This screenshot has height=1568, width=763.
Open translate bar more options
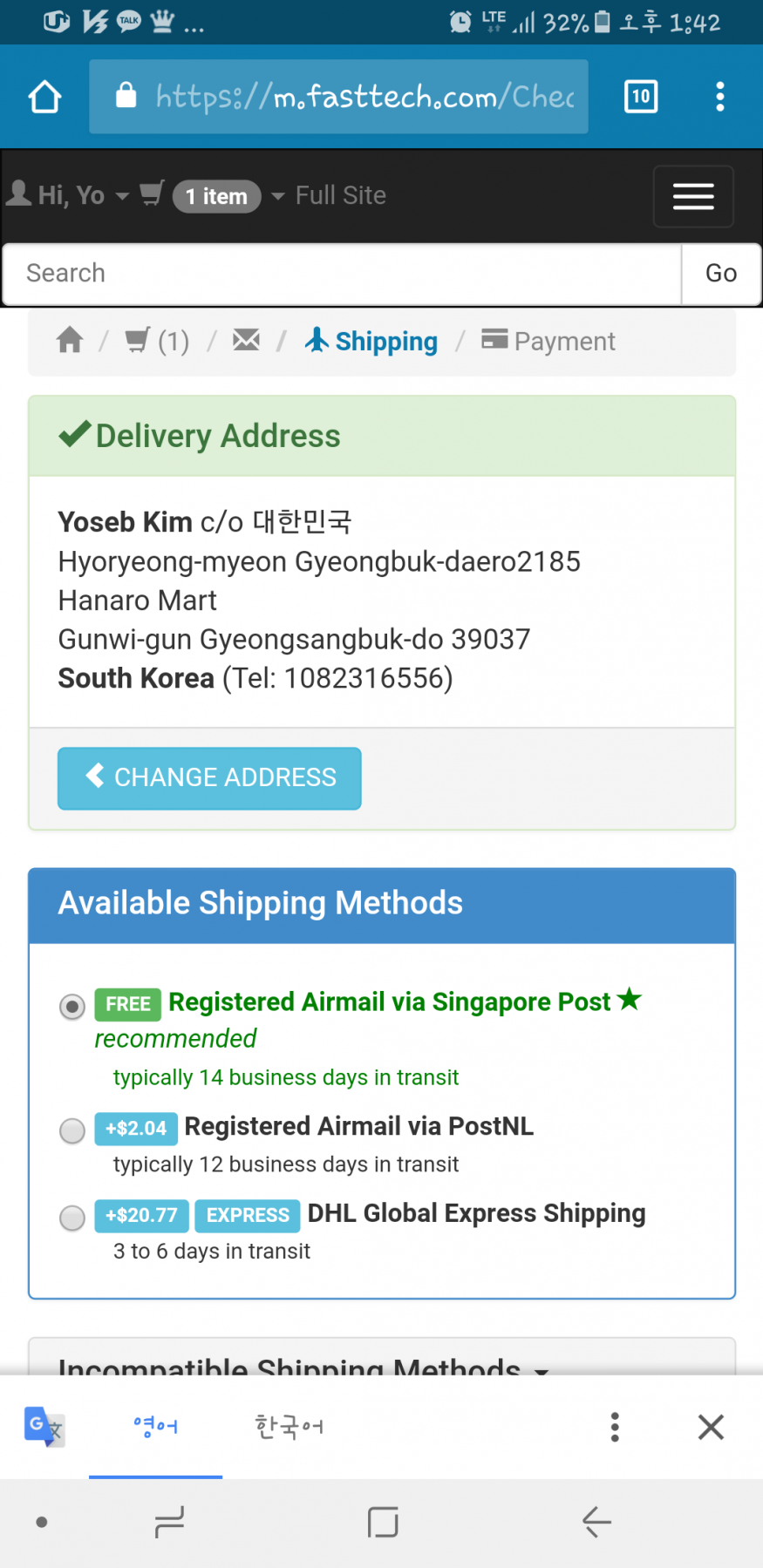point(615,1427)
